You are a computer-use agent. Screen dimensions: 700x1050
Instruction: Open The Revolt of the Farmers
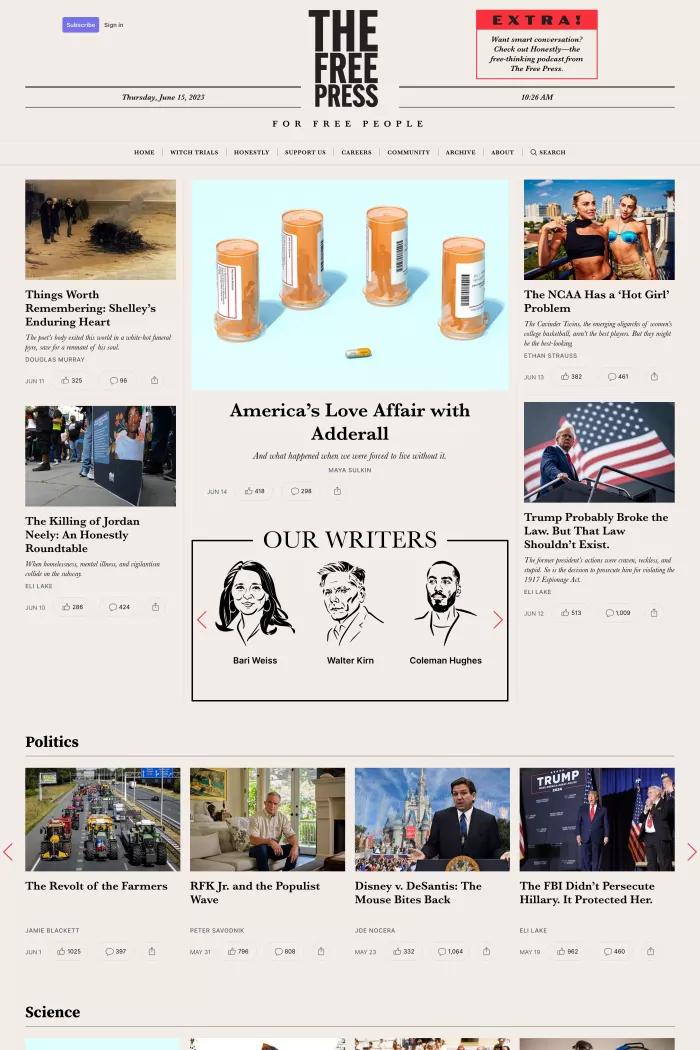pyautogui.click(x=96, y=886)
